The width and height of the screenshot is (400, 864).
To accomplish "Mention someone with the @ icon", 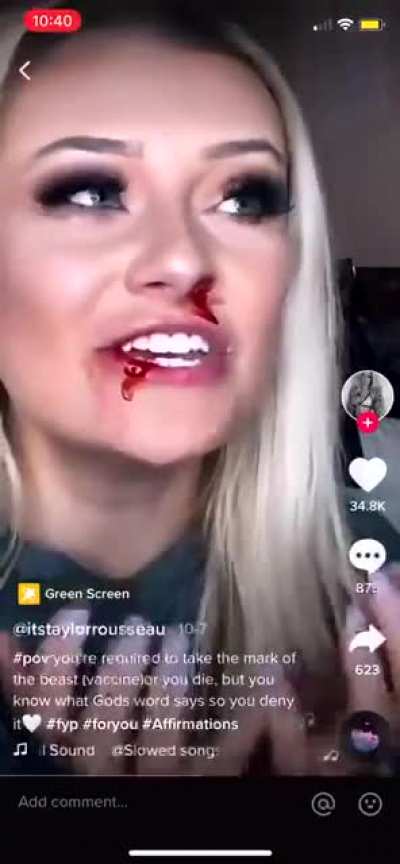I will click(x=323, y=804).
